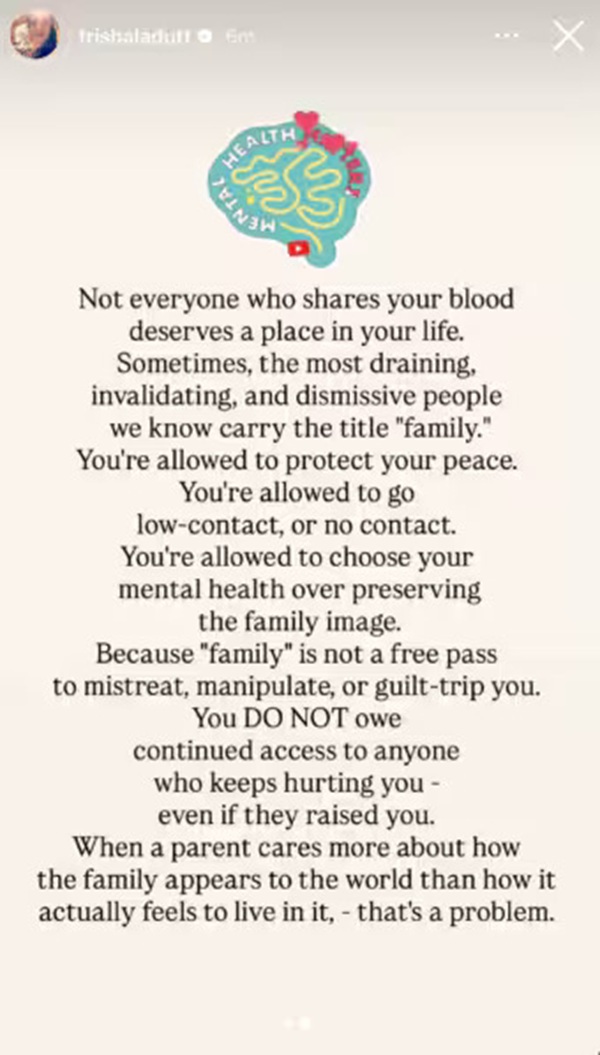This screenshot has width=600, height=1055.
Task: Tap the trishaladutt username
Action: tap(135, 36)
